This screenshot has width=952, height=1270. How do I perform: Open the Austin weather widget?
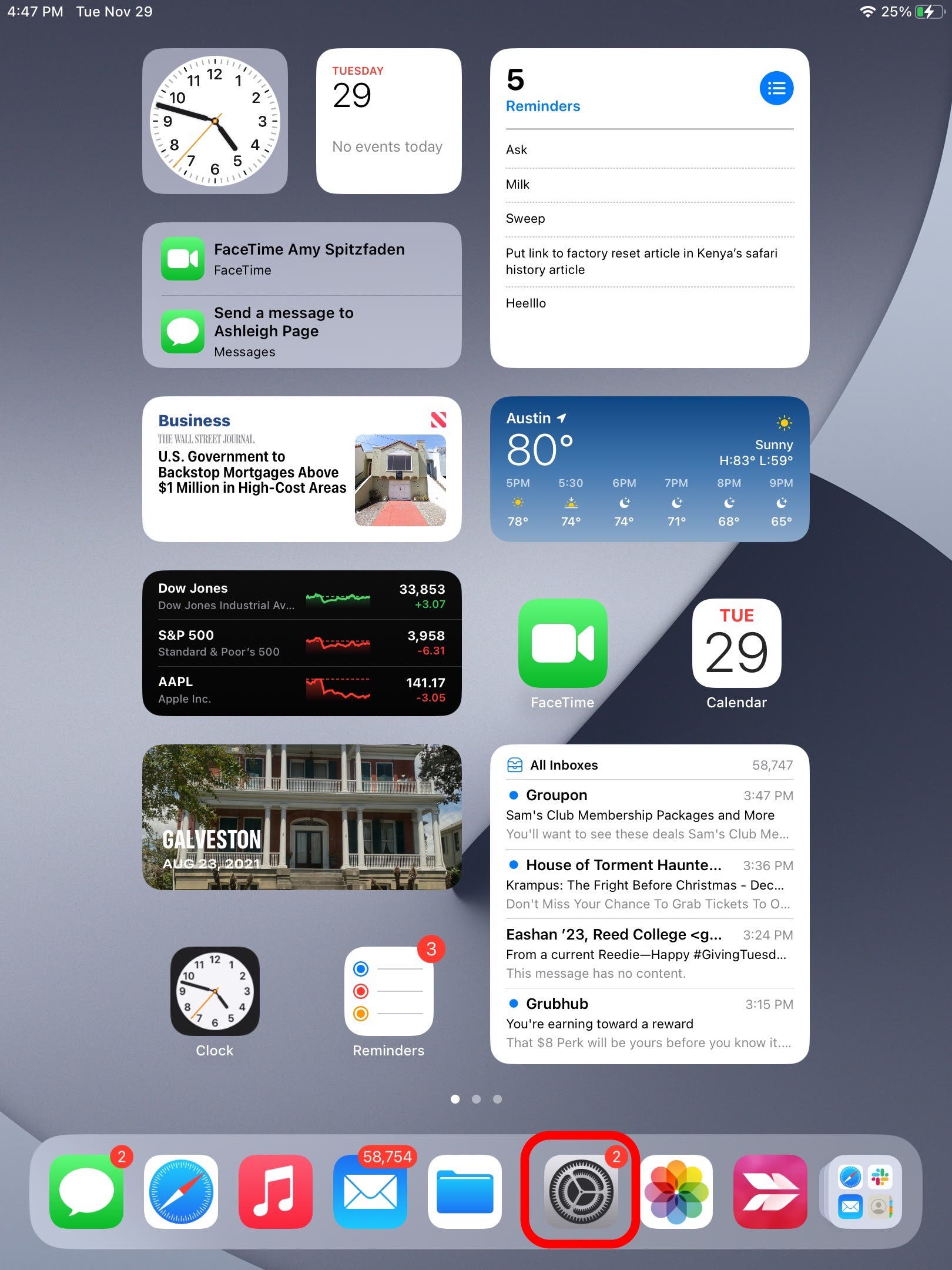(649, 469)
